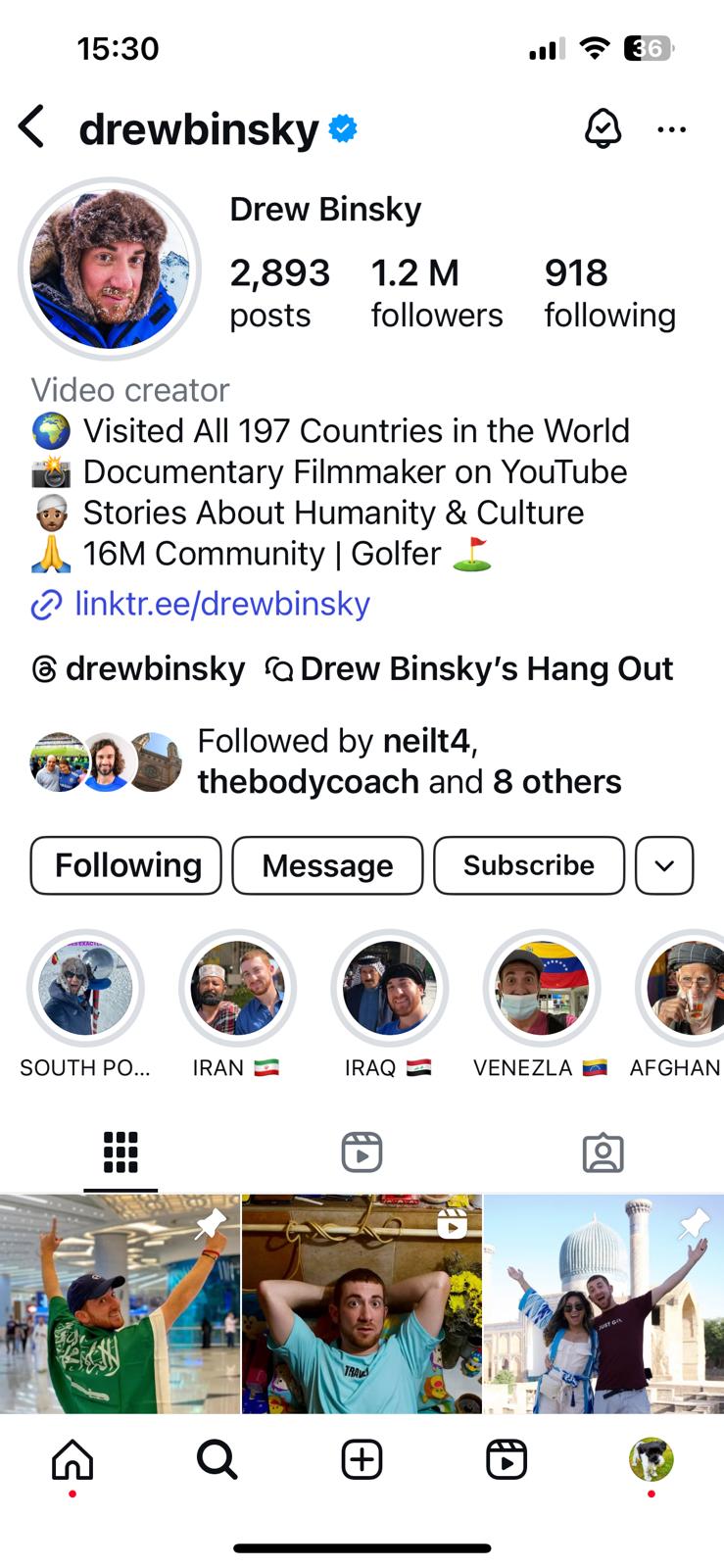Tap the Following button
The image size is (724, 1568).
[x=126, y=865]
